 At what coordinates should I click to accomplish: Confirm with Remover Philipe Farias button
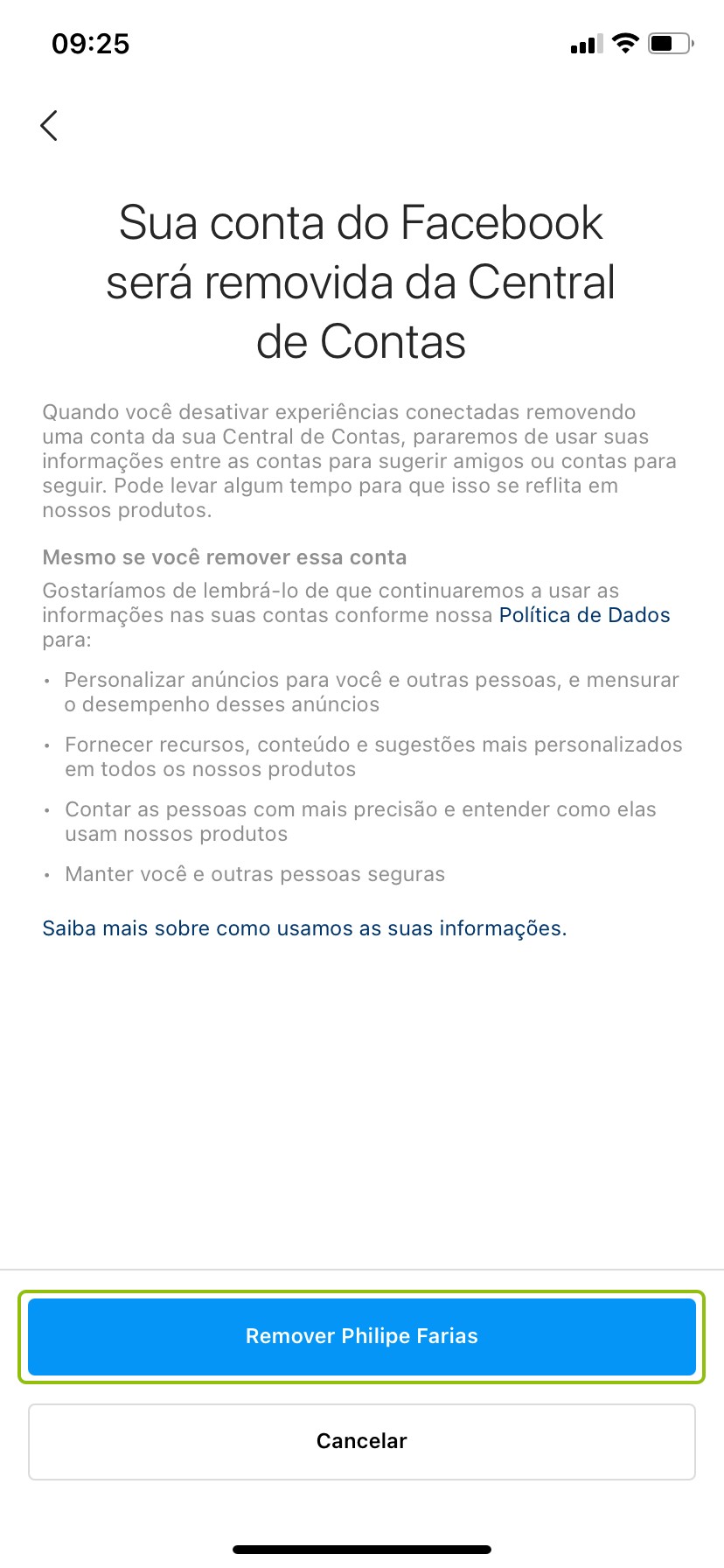[362, 1336]
